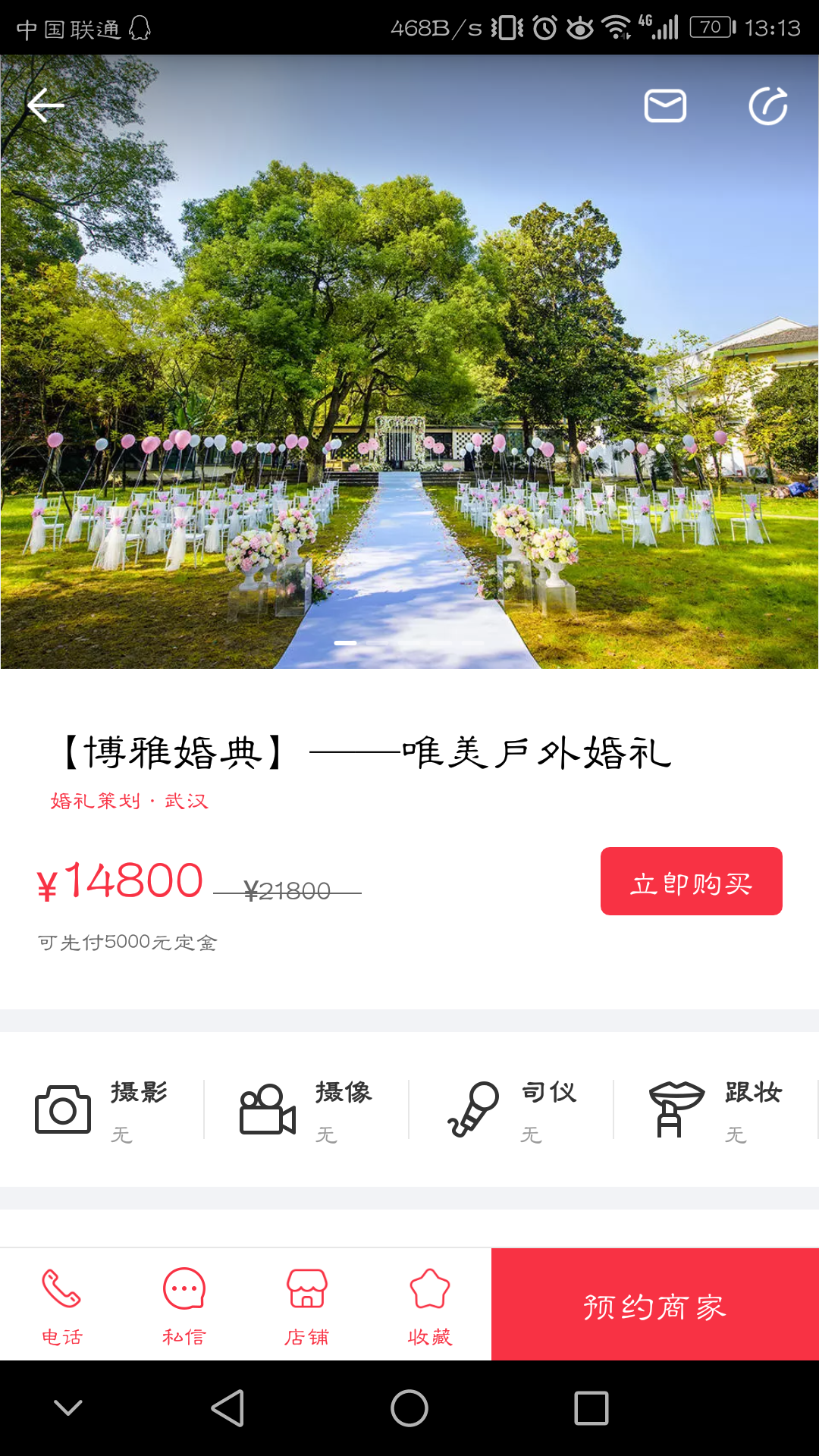Open recent apps from navigation bar
The height and width of the screenshot is (1456, 819).
pos(591,1408)
